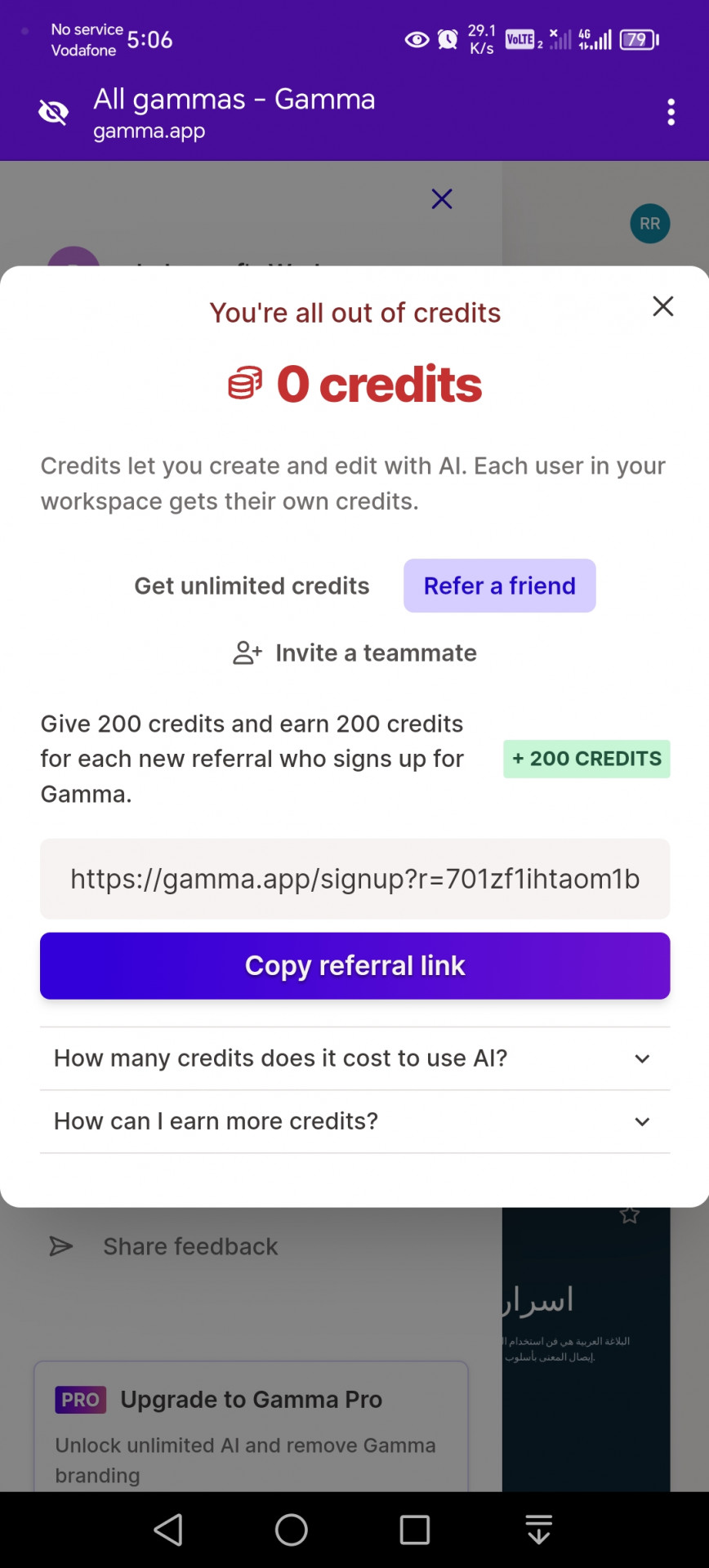The image size is (709, 1568).
Task: Switch to Get unlimited credits tab
Action: coord(252,586)
